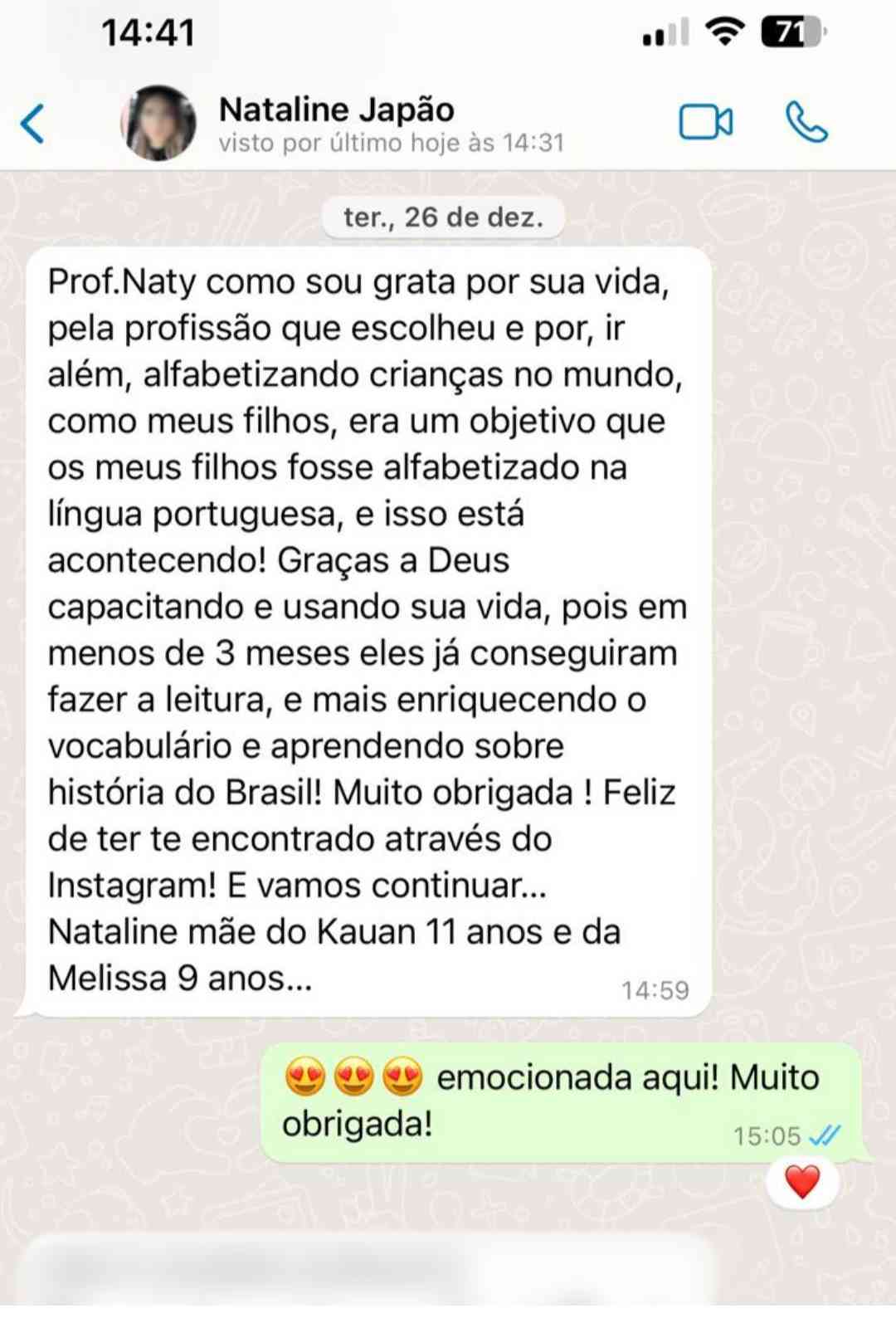Tap the heart reaction on the reply
Viewport: 896px width, 1328px height.
click(x=801, y=1182)
